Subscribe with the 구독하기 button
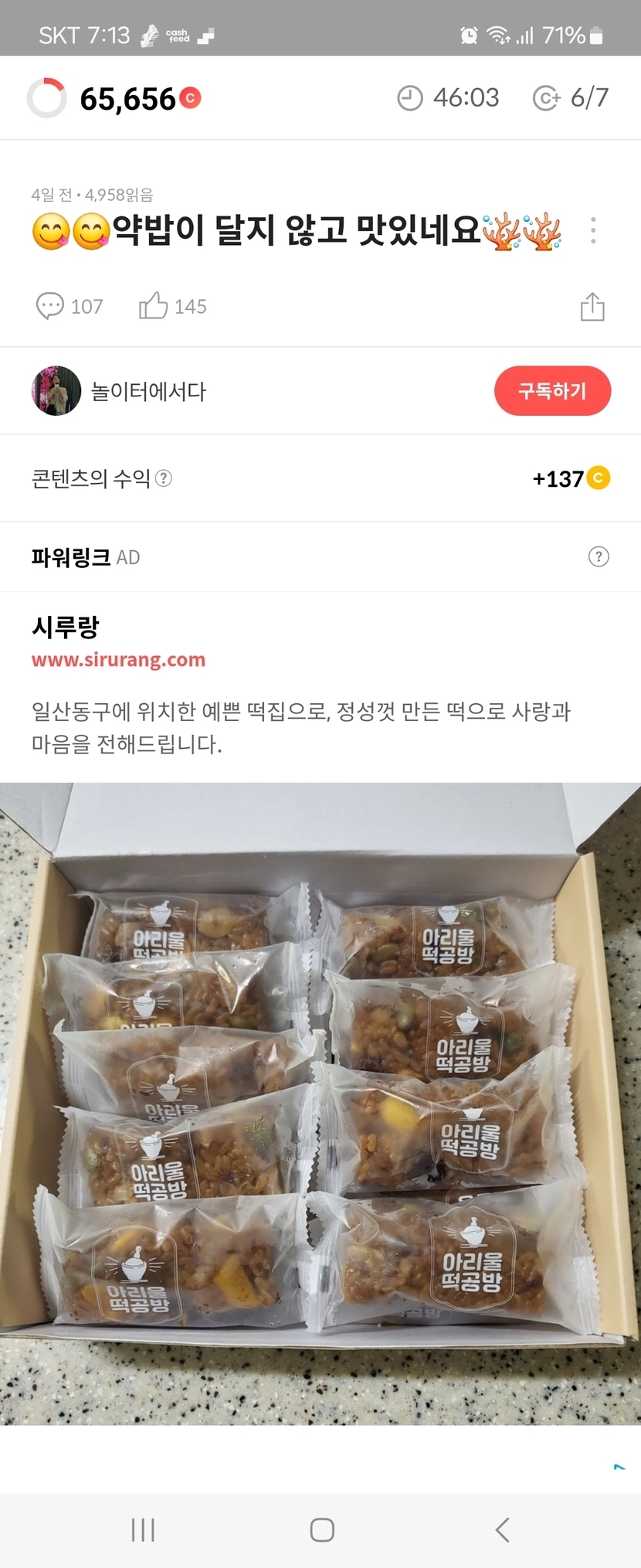 tap(552, 391)
